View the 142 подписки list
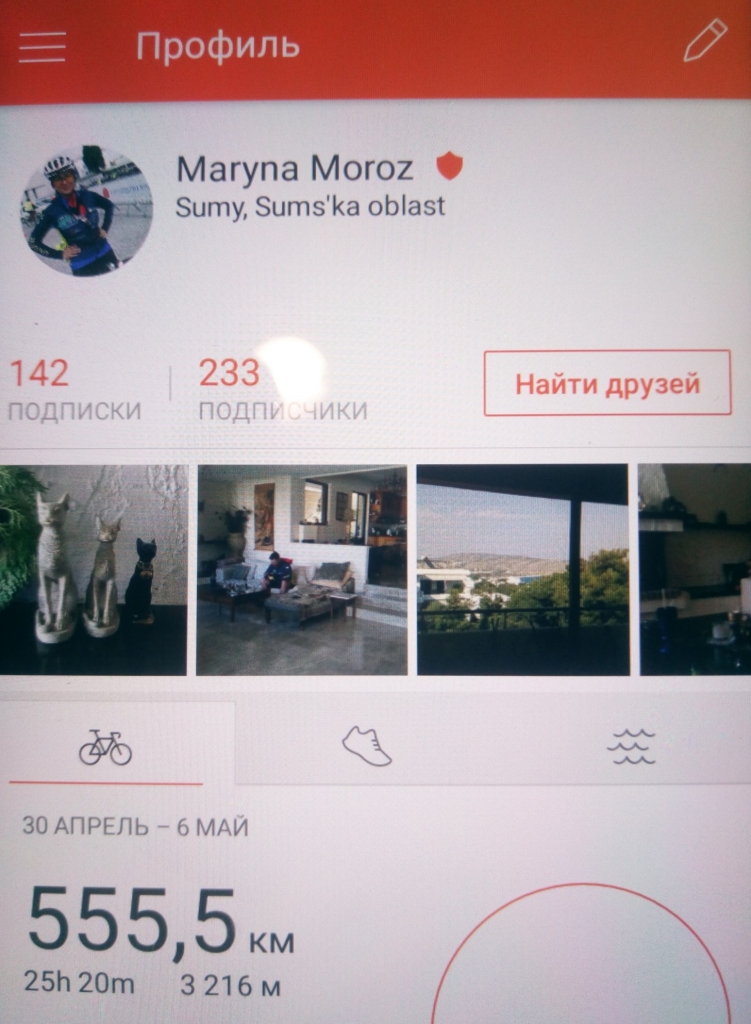The width and height of the screenshot is (751, 1024). [73, 390]
